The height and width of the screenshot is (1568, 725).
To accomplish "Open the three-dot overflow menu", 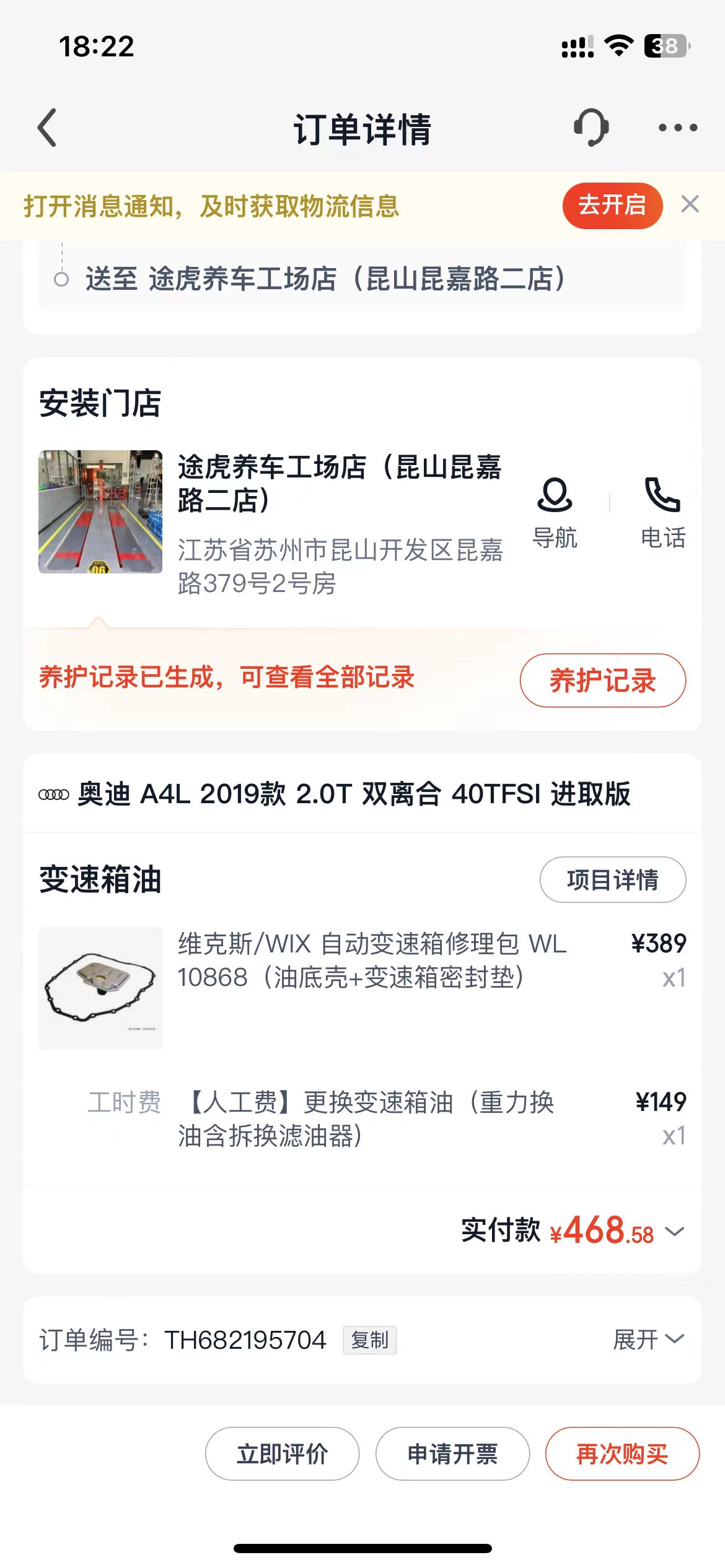I will click(677, 128).
